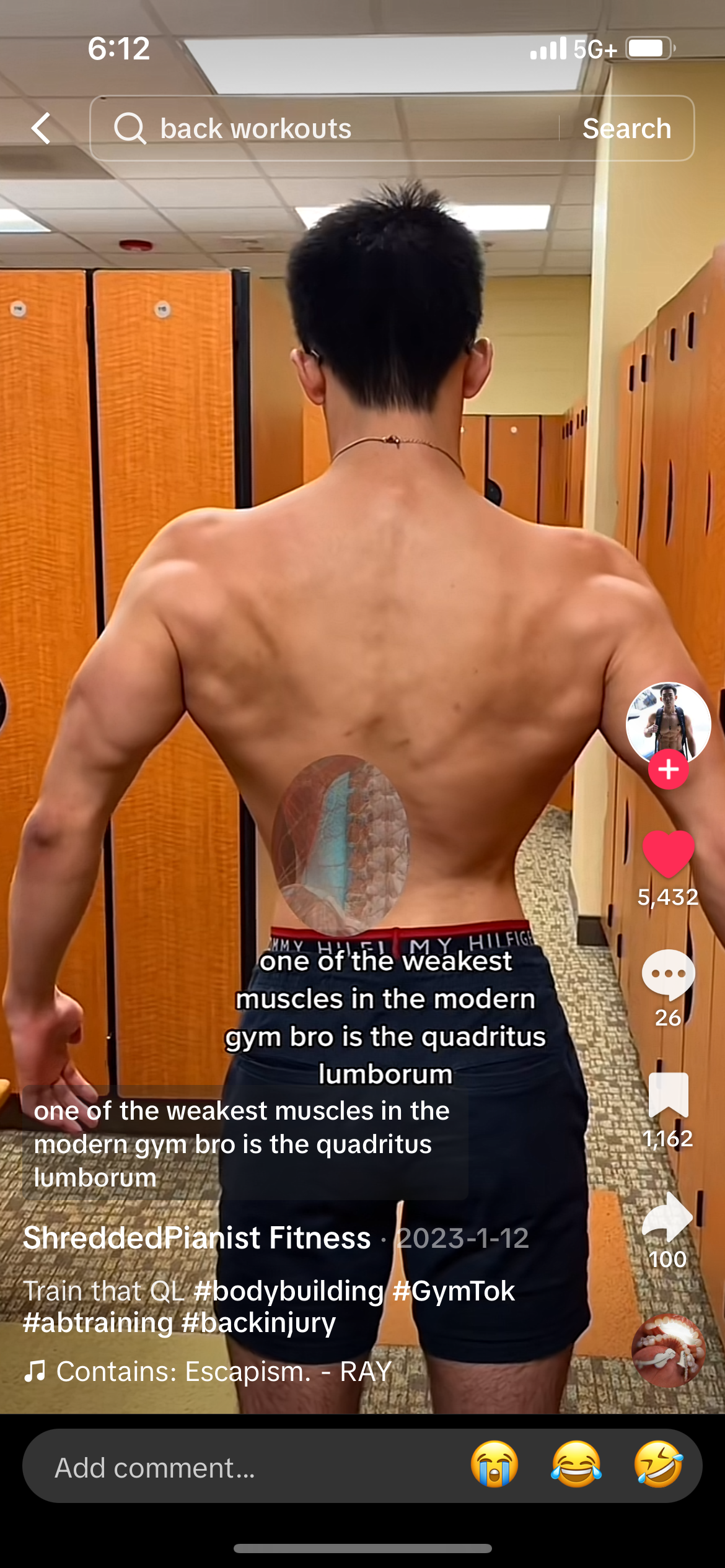Insert the crying face emoji
This screenshot has height=1568, width=725.
494,1465
